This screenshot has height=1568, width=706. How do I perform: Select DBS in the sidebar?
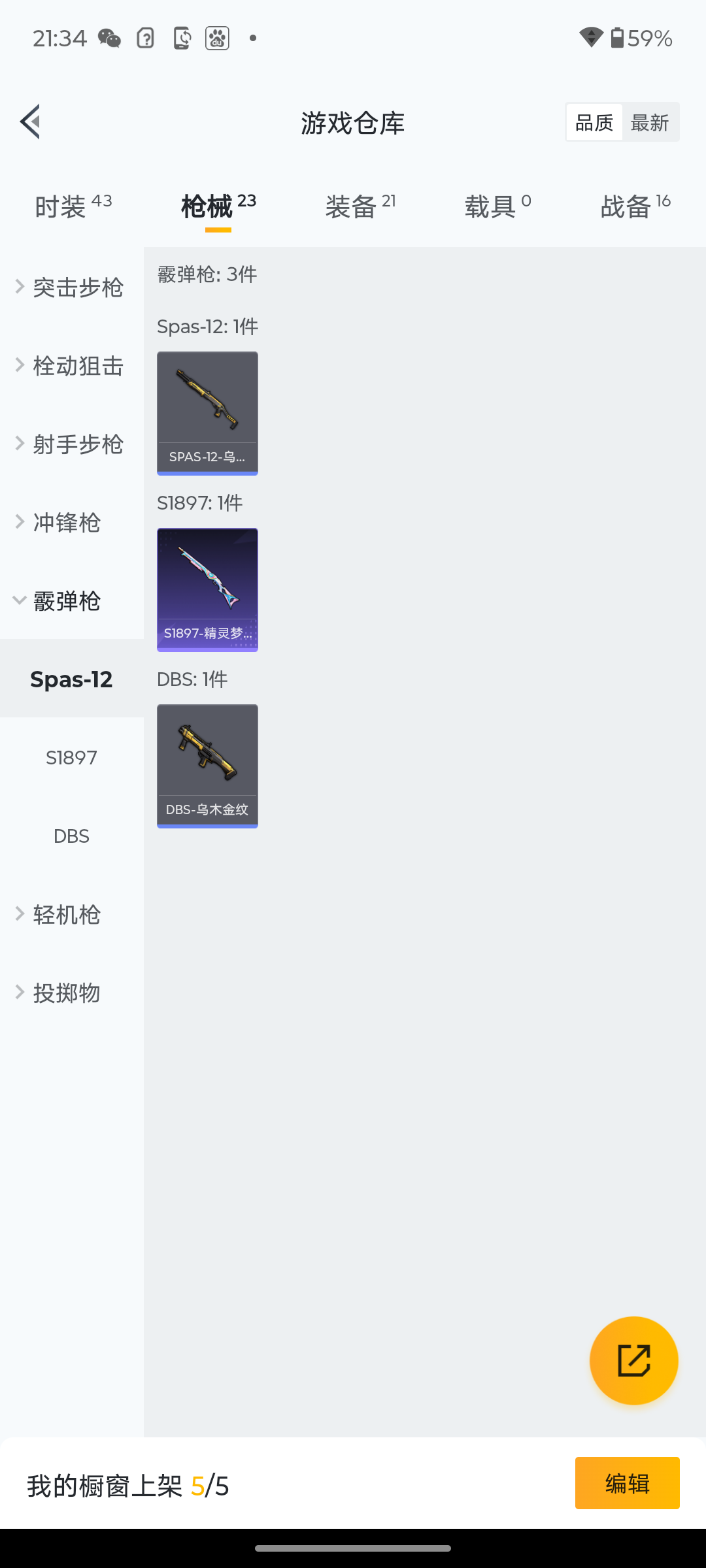point(72,836)
